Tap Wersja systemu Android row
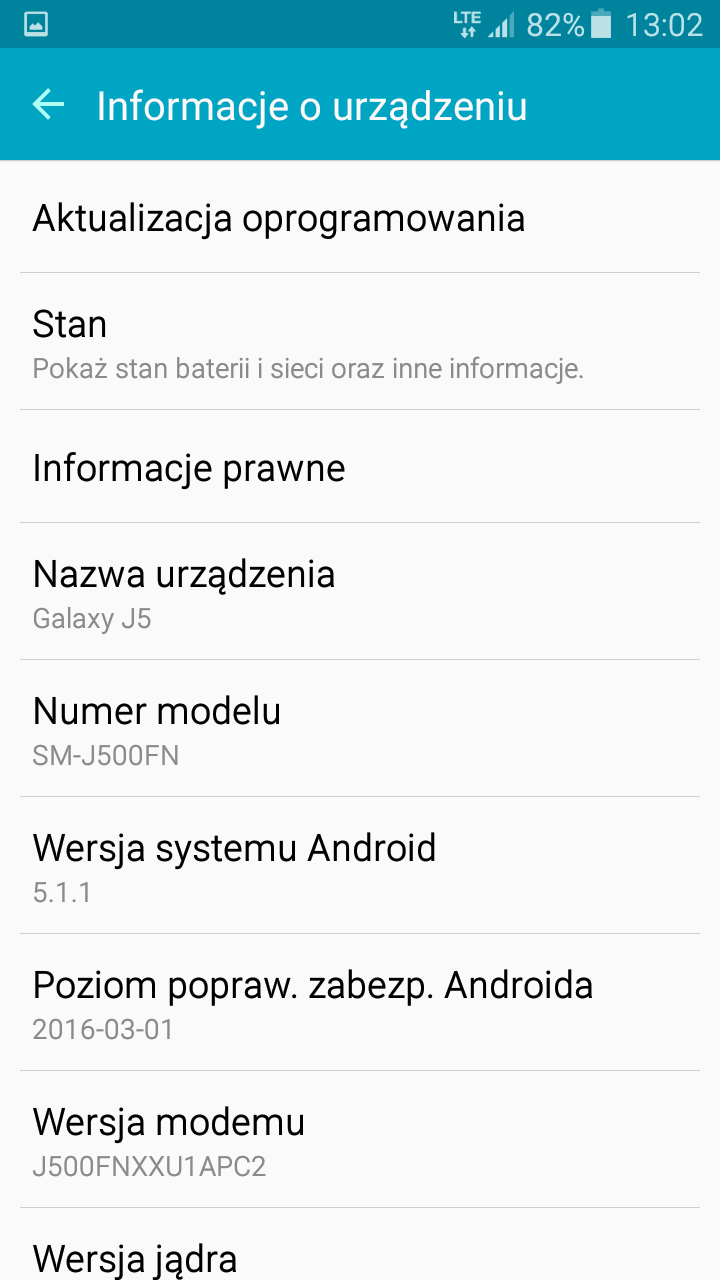This screenshot has height=1280, width=720. coord(360,865)
